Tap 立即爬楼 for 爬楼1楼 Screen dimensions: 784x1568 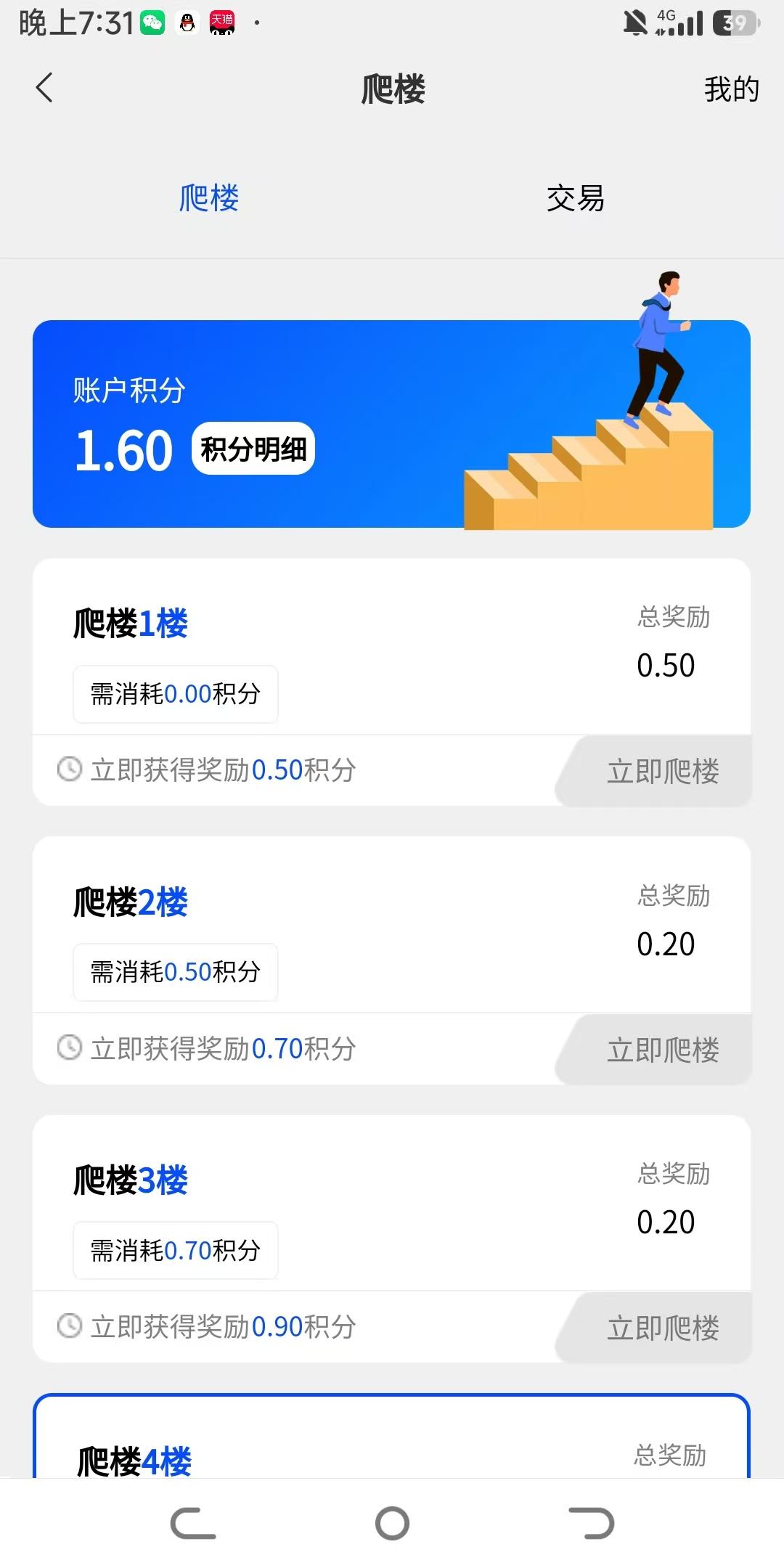click(x=656, y=771)
